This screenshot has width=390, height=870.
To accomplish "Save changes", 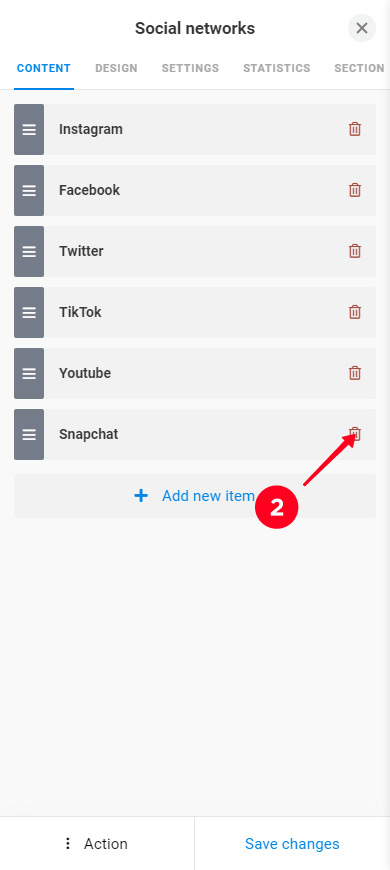I will [x=292, y=843].
